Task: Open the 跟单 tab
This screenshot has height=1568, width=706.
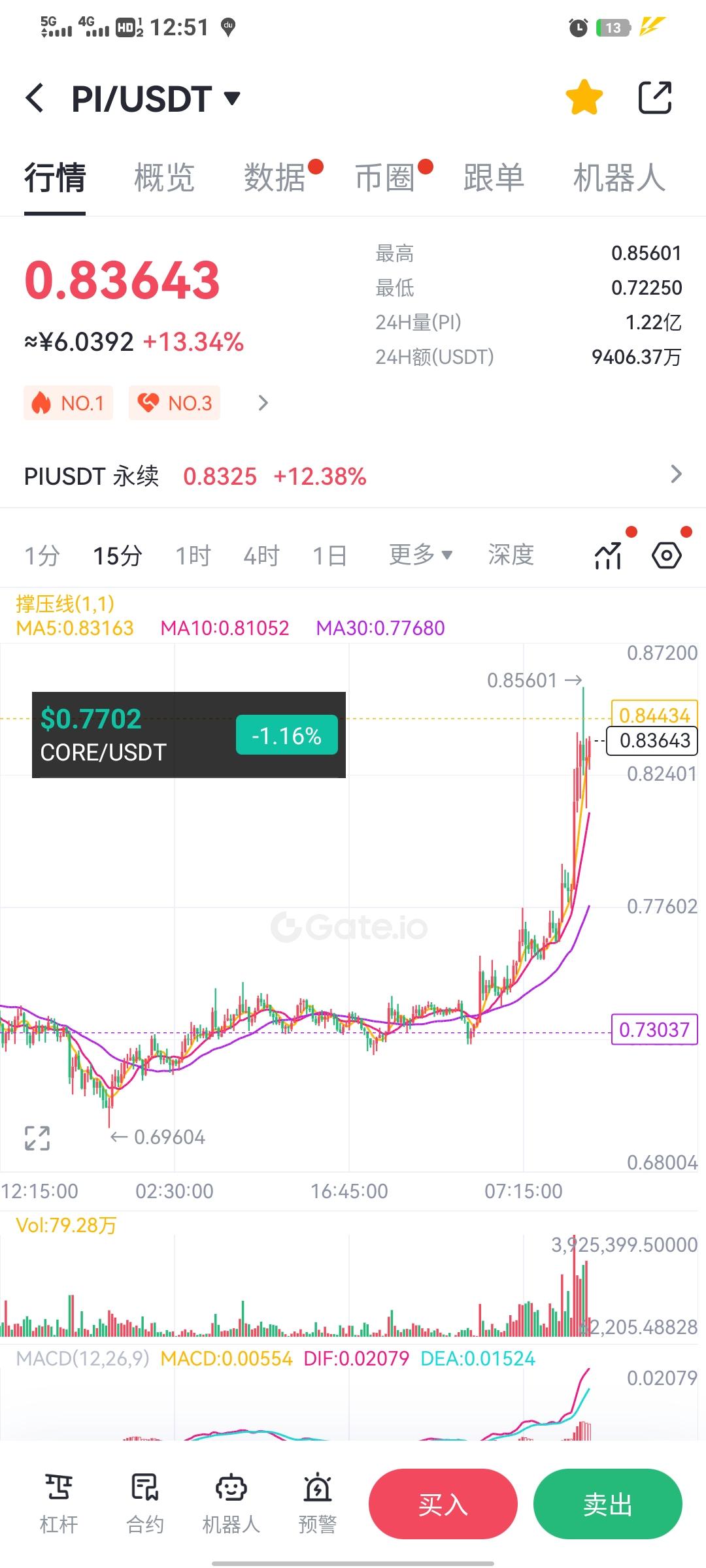Action: point(494,178)
